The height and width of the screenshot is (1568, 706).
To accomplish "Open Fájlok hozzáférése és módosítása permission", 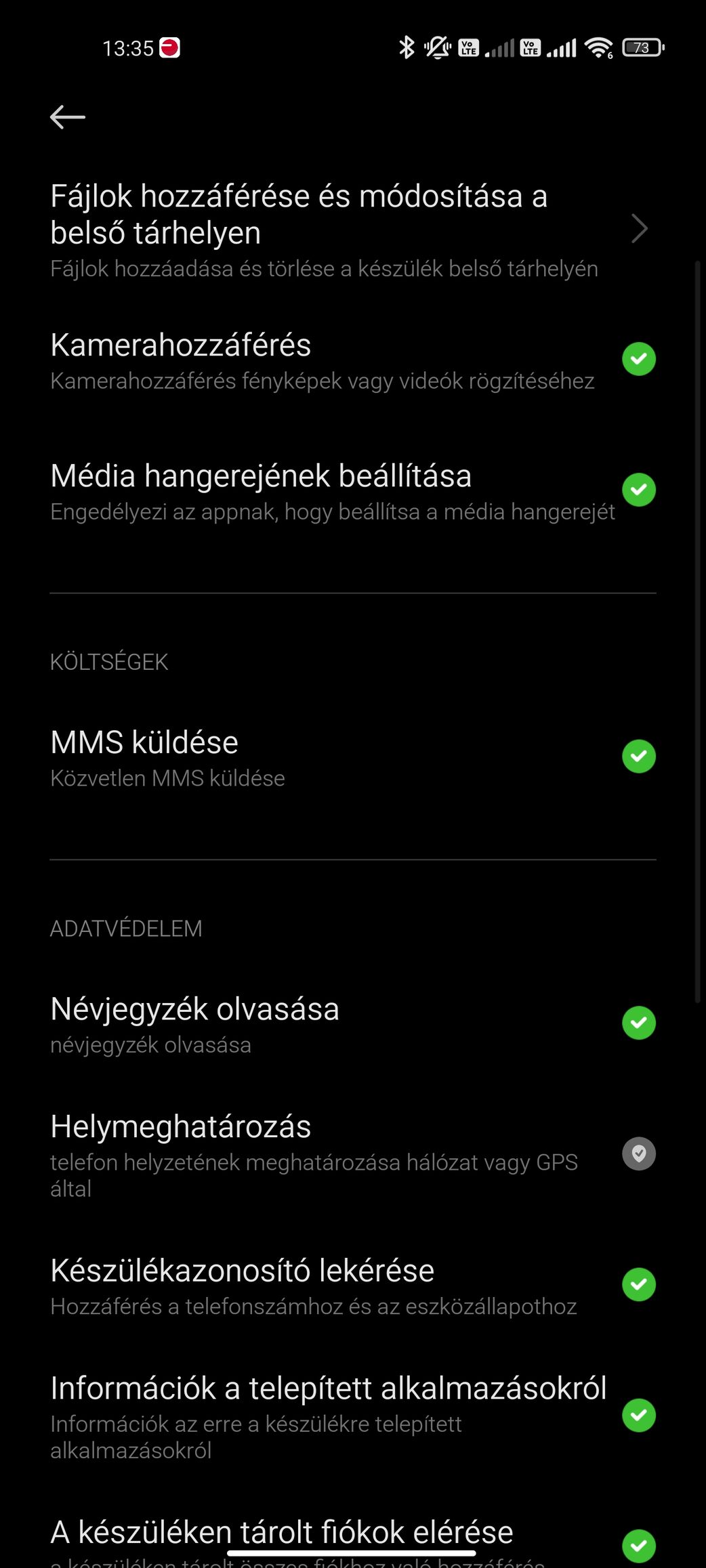I will (353, 229).
